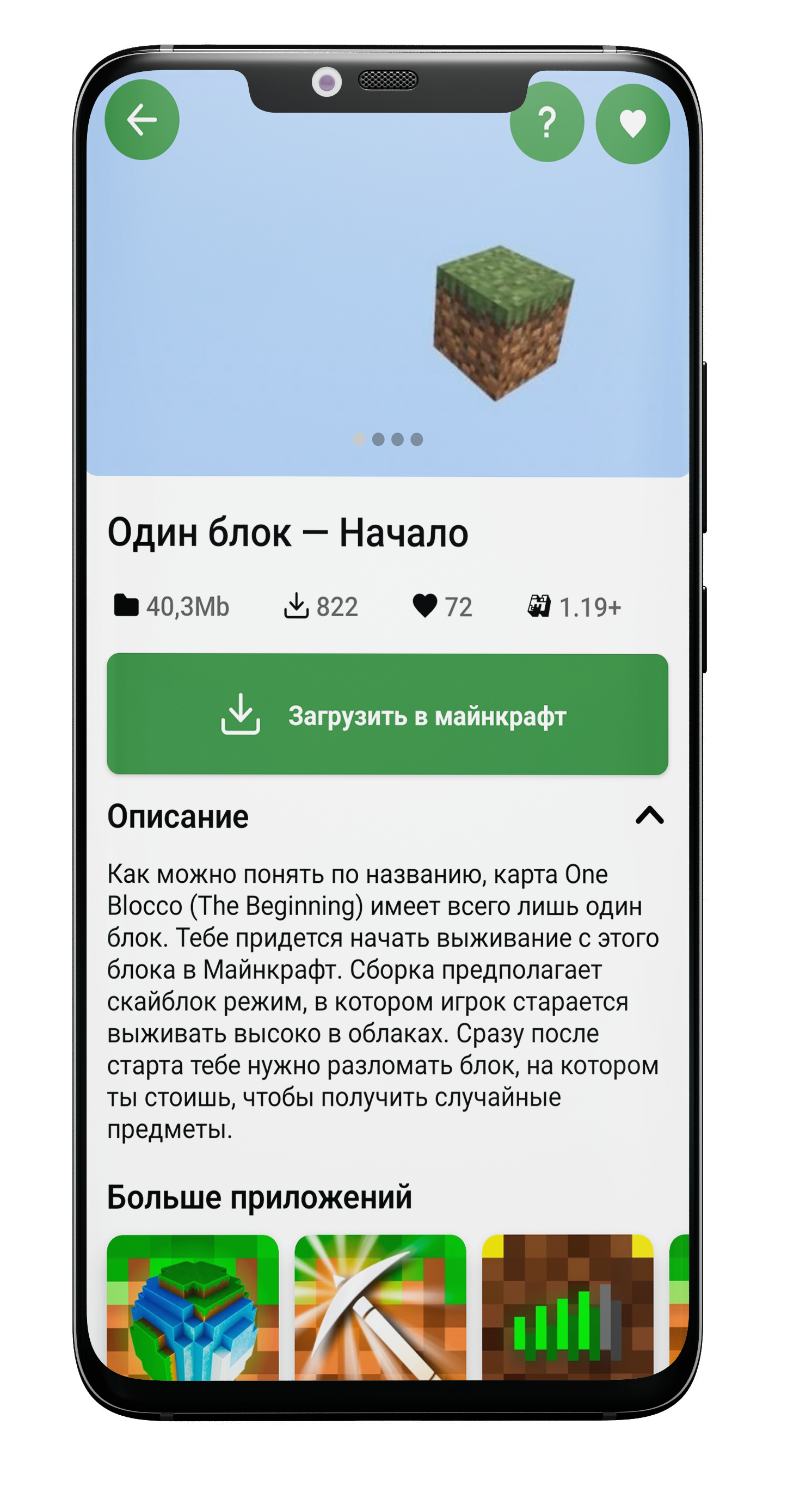Go back using the arrow button
This screenshot has width=812, height=1511.
tap(142, 120)
